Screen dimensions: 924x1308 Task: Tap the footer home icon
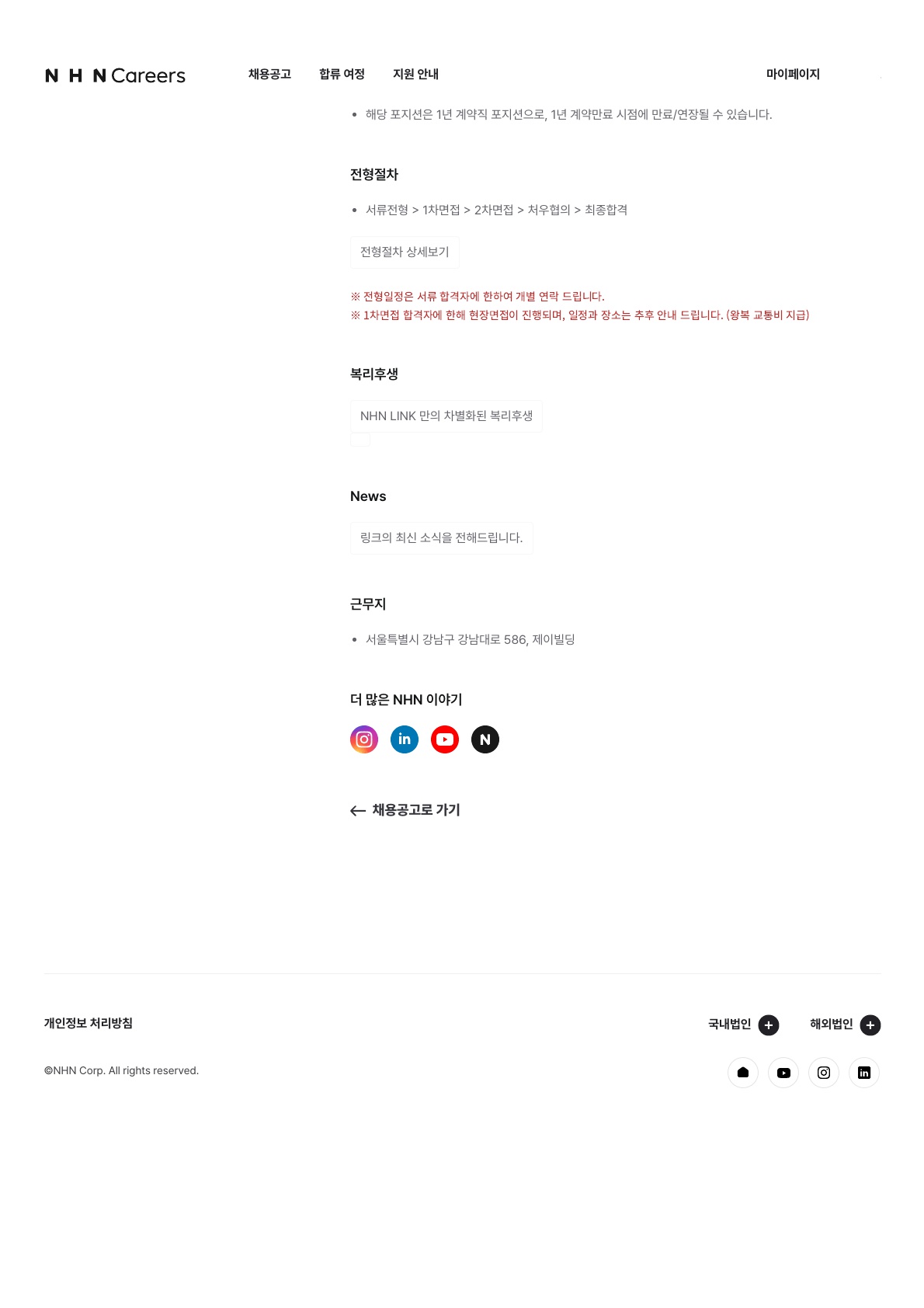743,1073
